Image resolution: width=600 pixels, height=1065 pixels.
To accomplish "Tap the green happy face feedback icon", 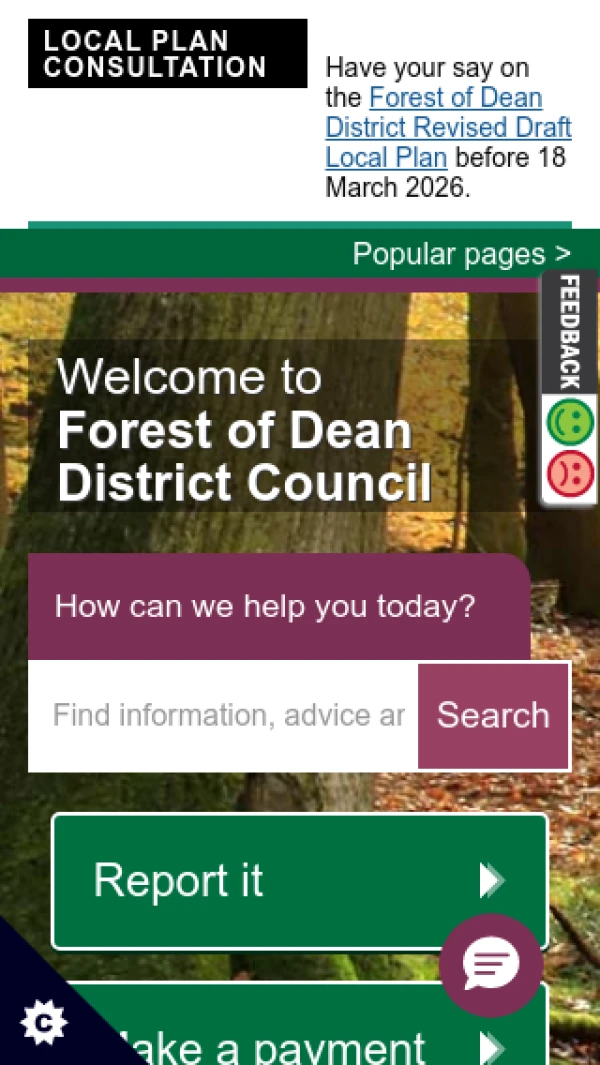I will [x=570, y=422].
